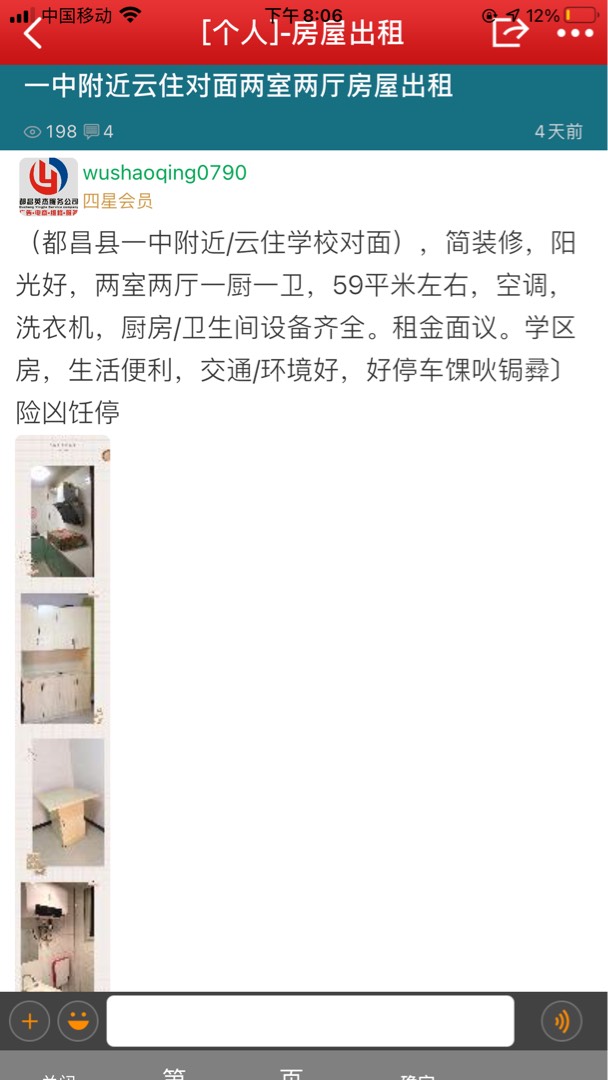Open the long photo of the apartment

[x=63, y=712]
